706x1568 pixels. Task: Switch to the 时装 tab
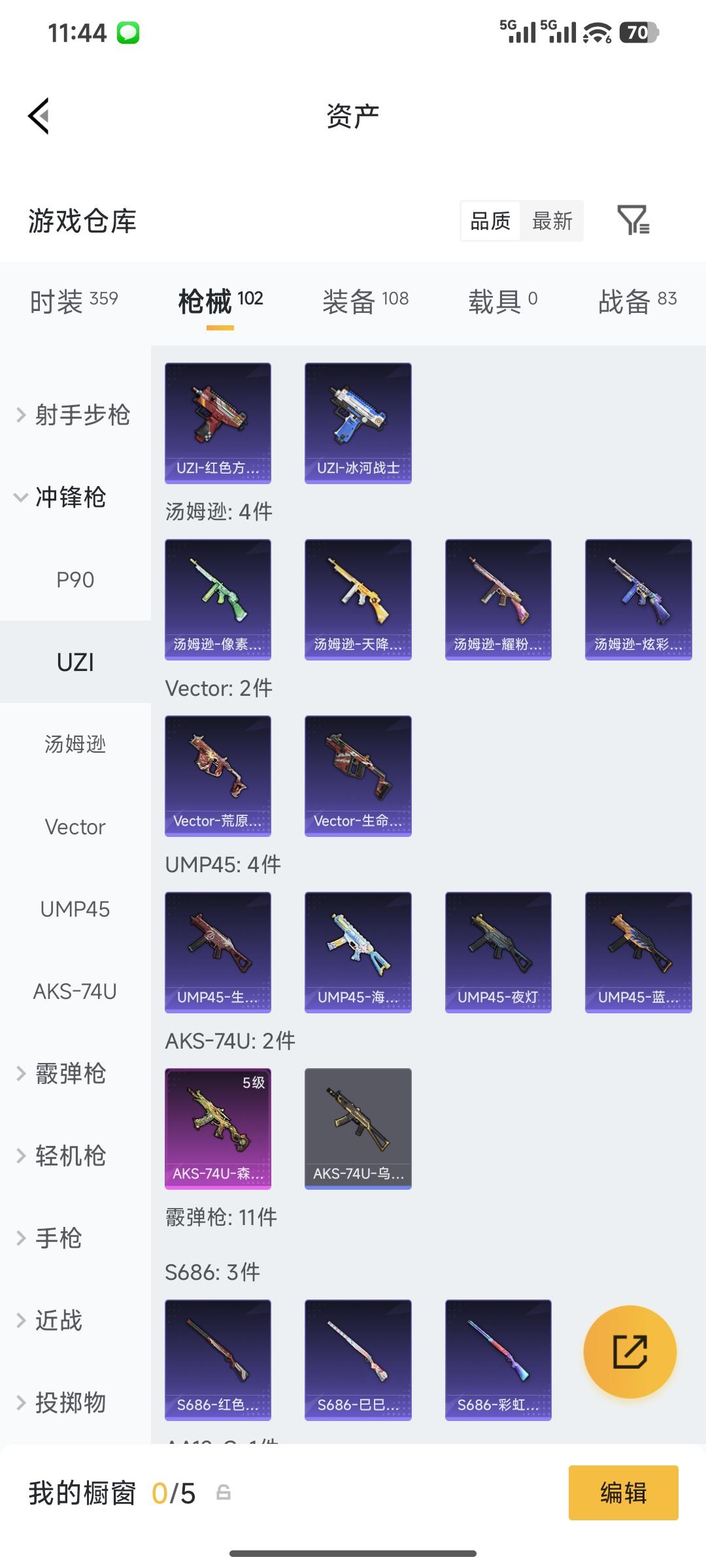74,301
